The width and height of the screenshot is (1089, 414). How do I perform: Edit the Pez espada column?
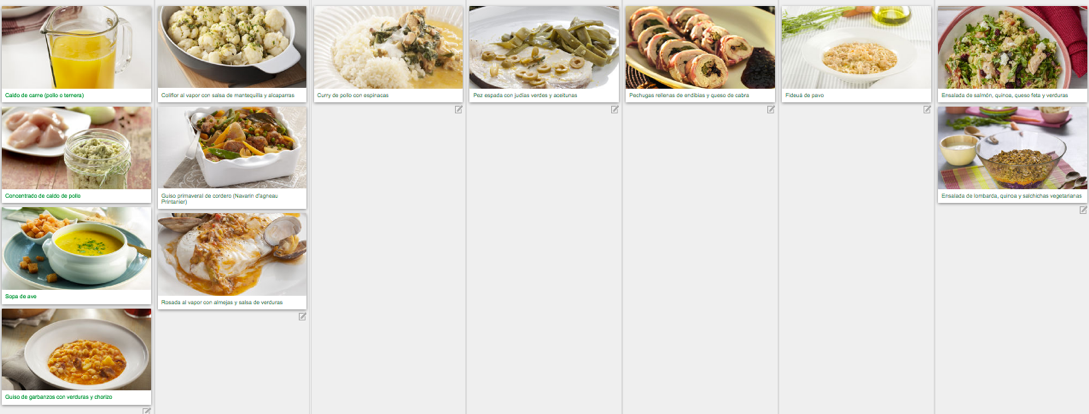(x=615, y=109)
